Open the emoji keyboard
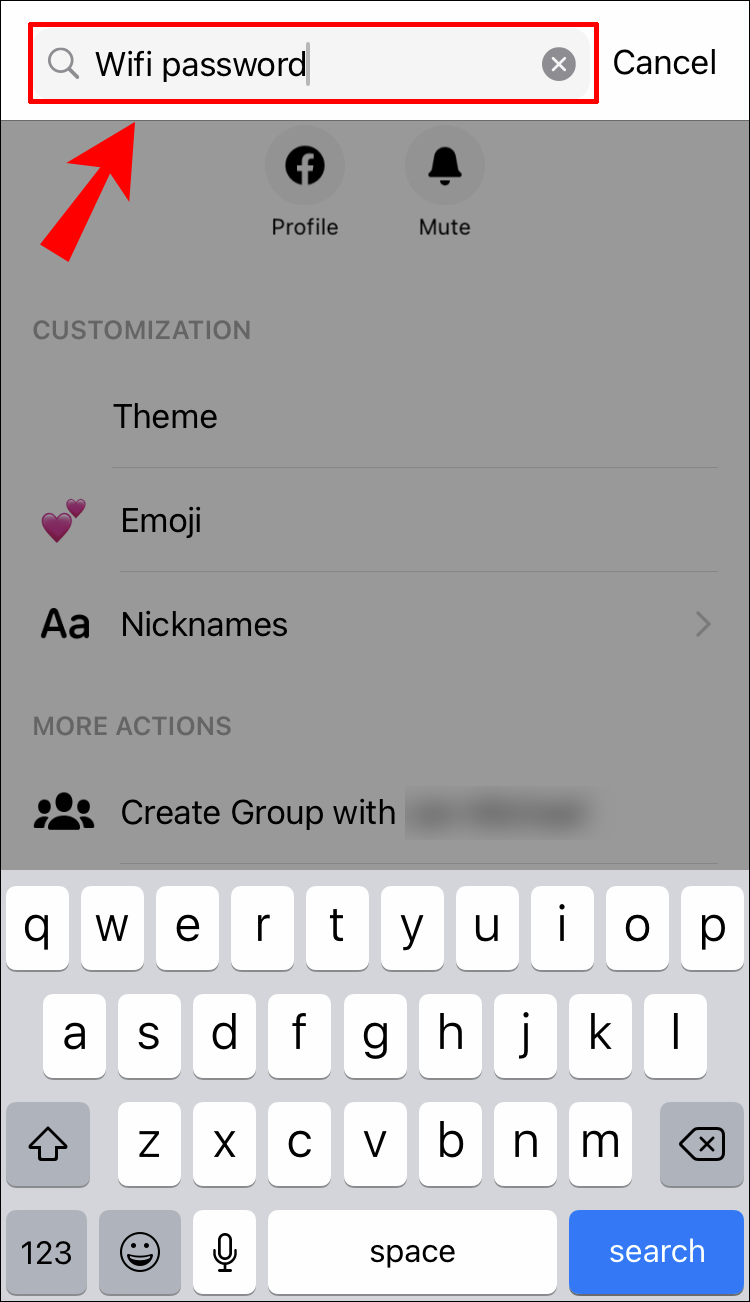750x1302 pixels. 142,1251
